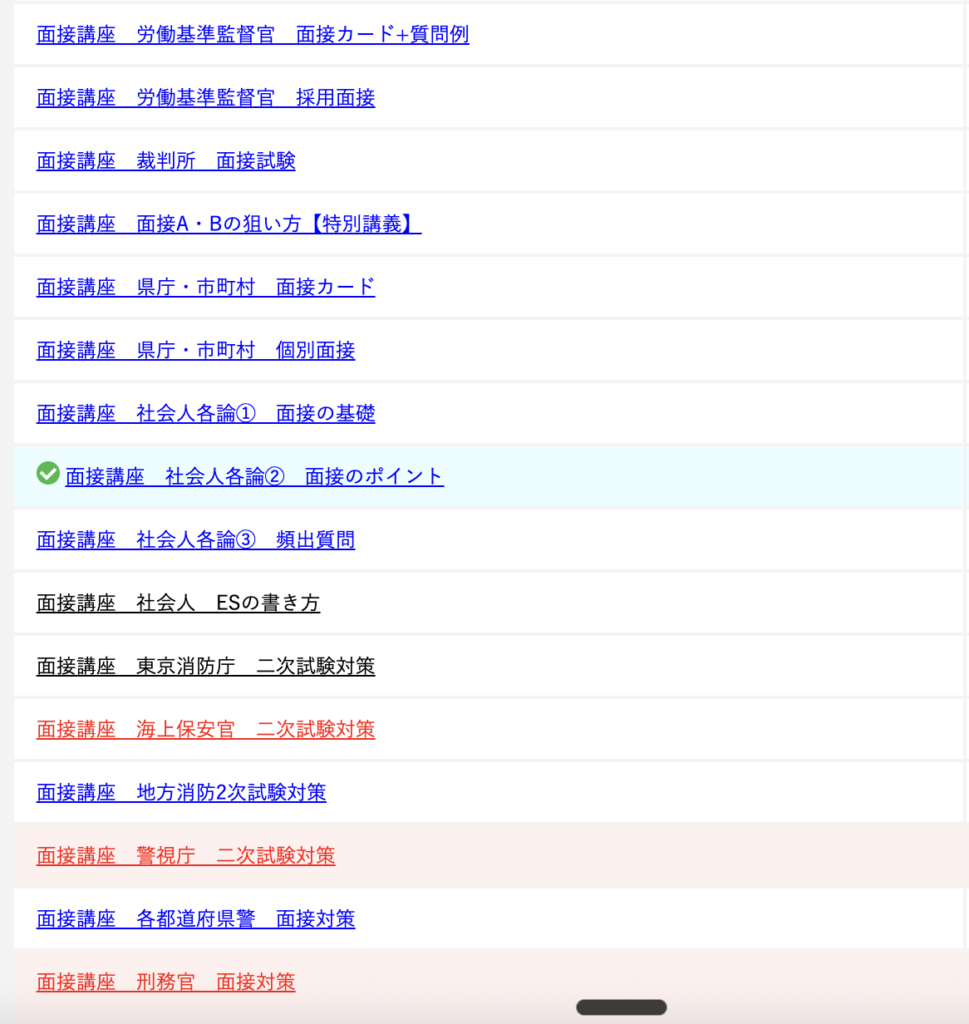The height and width of the screenshot is (1024, 969).
Task: Open 労働基準監督官 面接カード+質問例 link
Action: coord(252,35)
